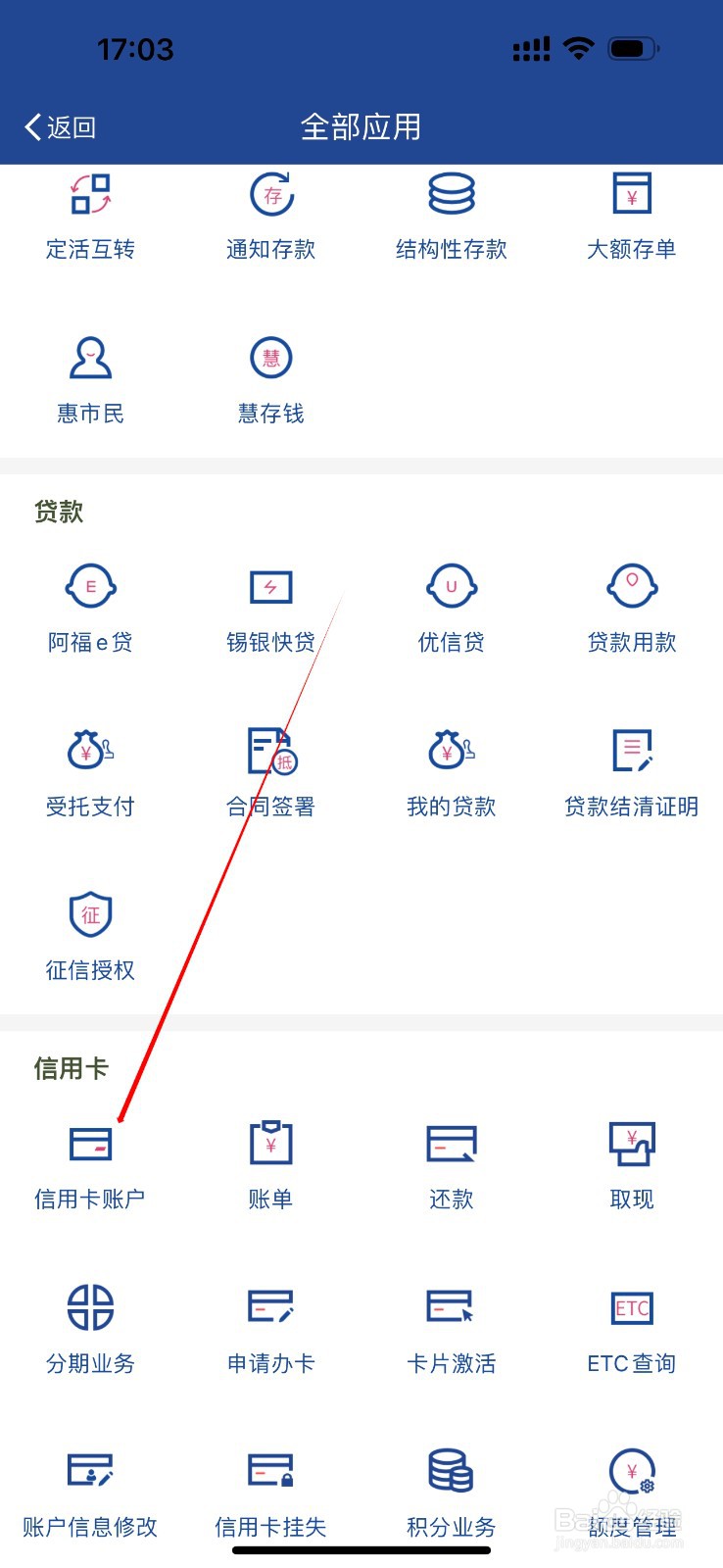This screenshot has height=1568, width=723.
Task: Open the 惠市民 citizen benefits feature
Action: [x=90, y=377]
